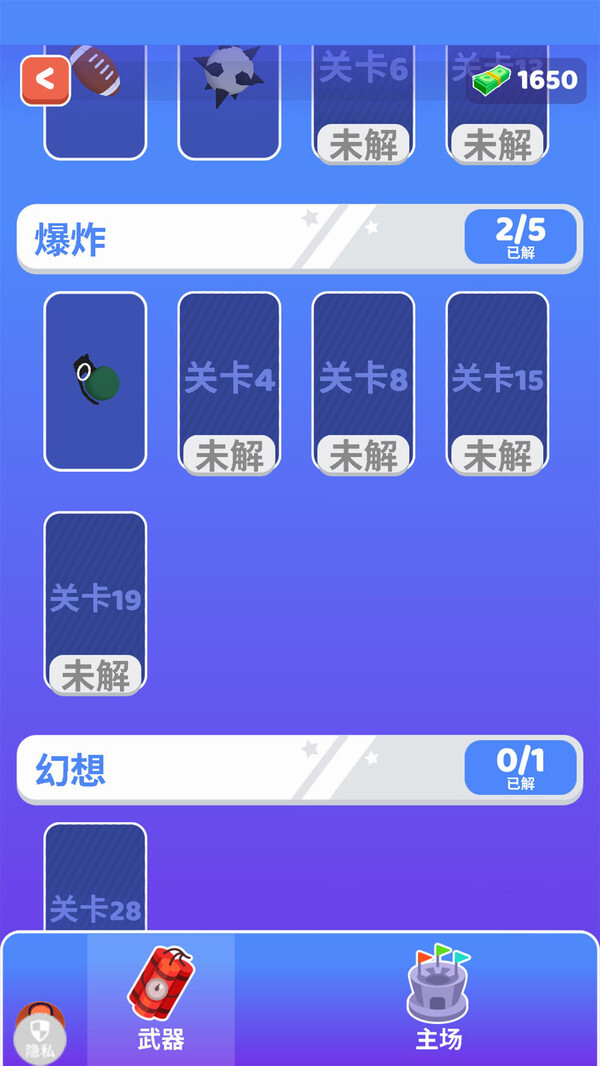Select the locked 关卡19 card
600x1066 pixels.
tap(95, 601)
